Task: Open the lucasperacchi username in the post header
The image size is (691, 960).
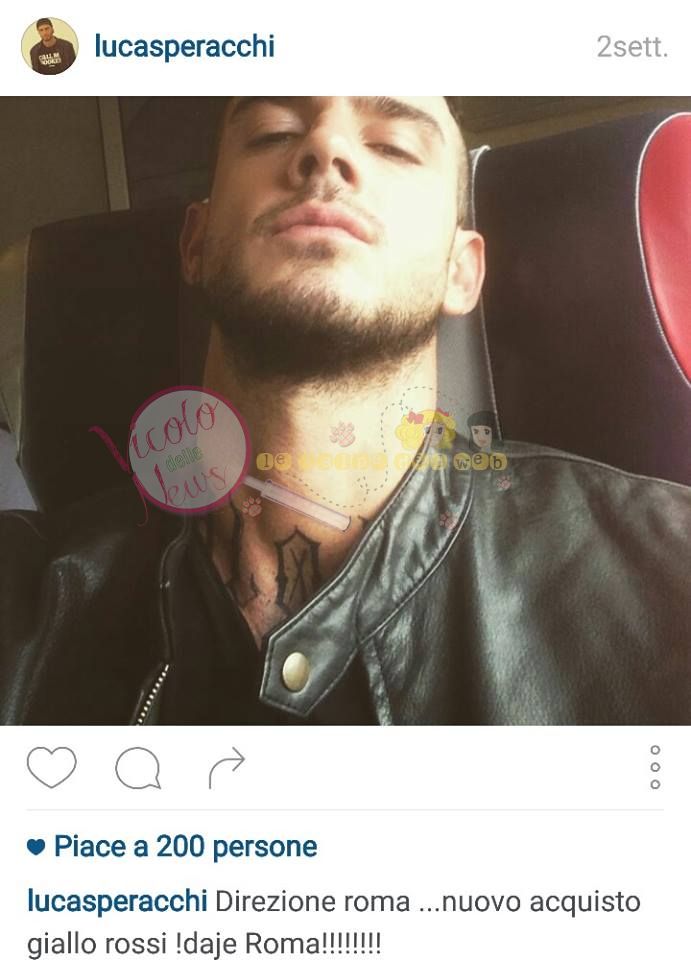Action: 184,46
